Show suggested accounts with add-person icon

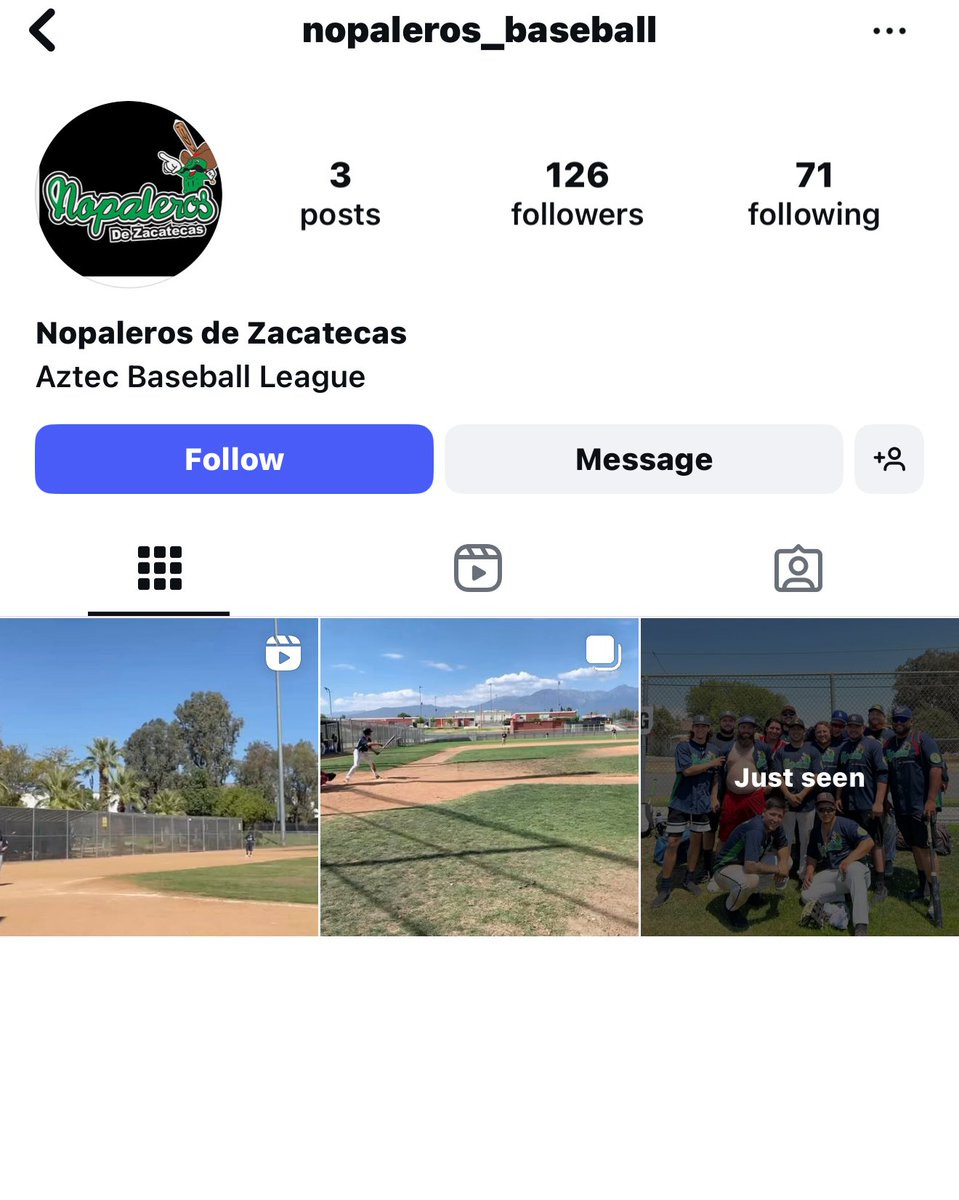tap(889, 459)
